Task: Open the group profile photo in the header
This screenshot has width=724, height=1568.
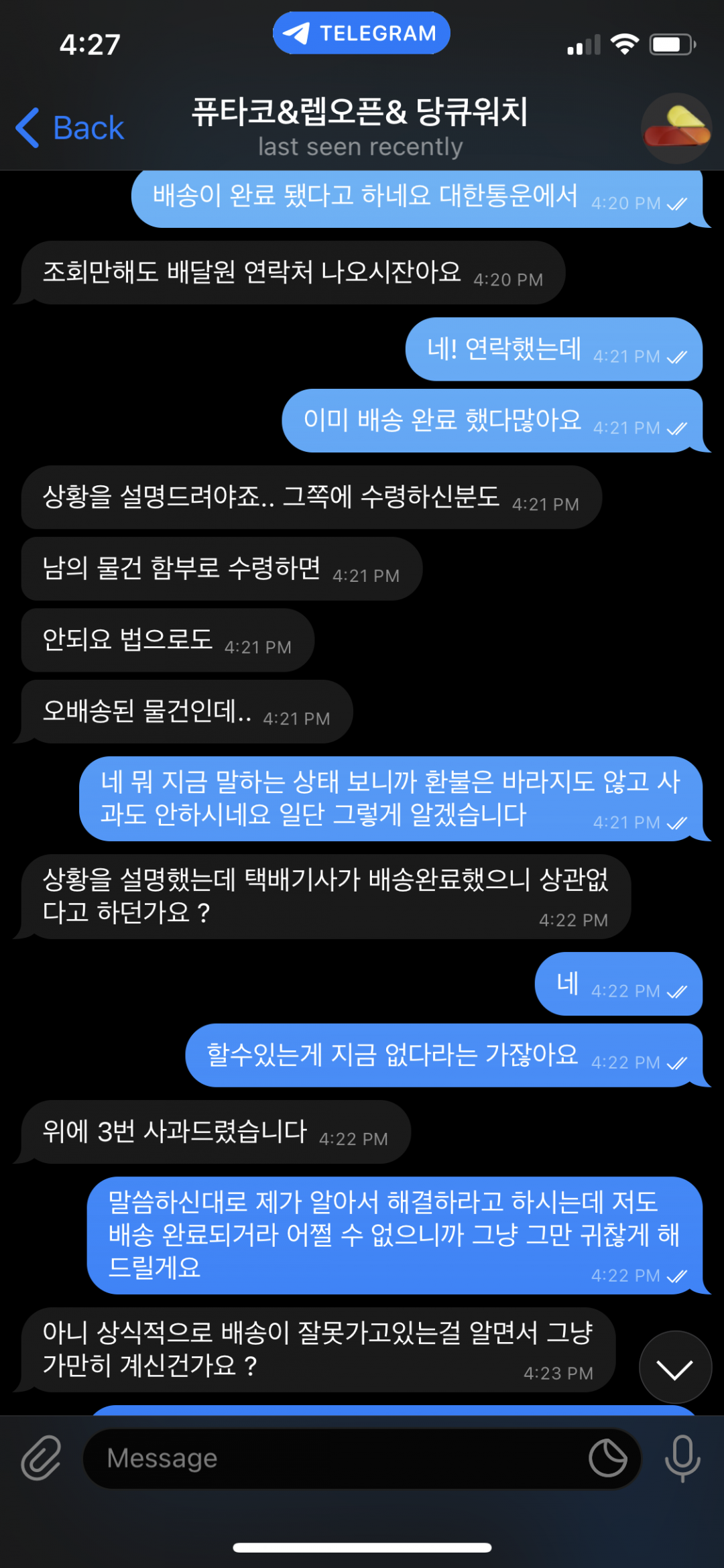Action: [676, 127]
